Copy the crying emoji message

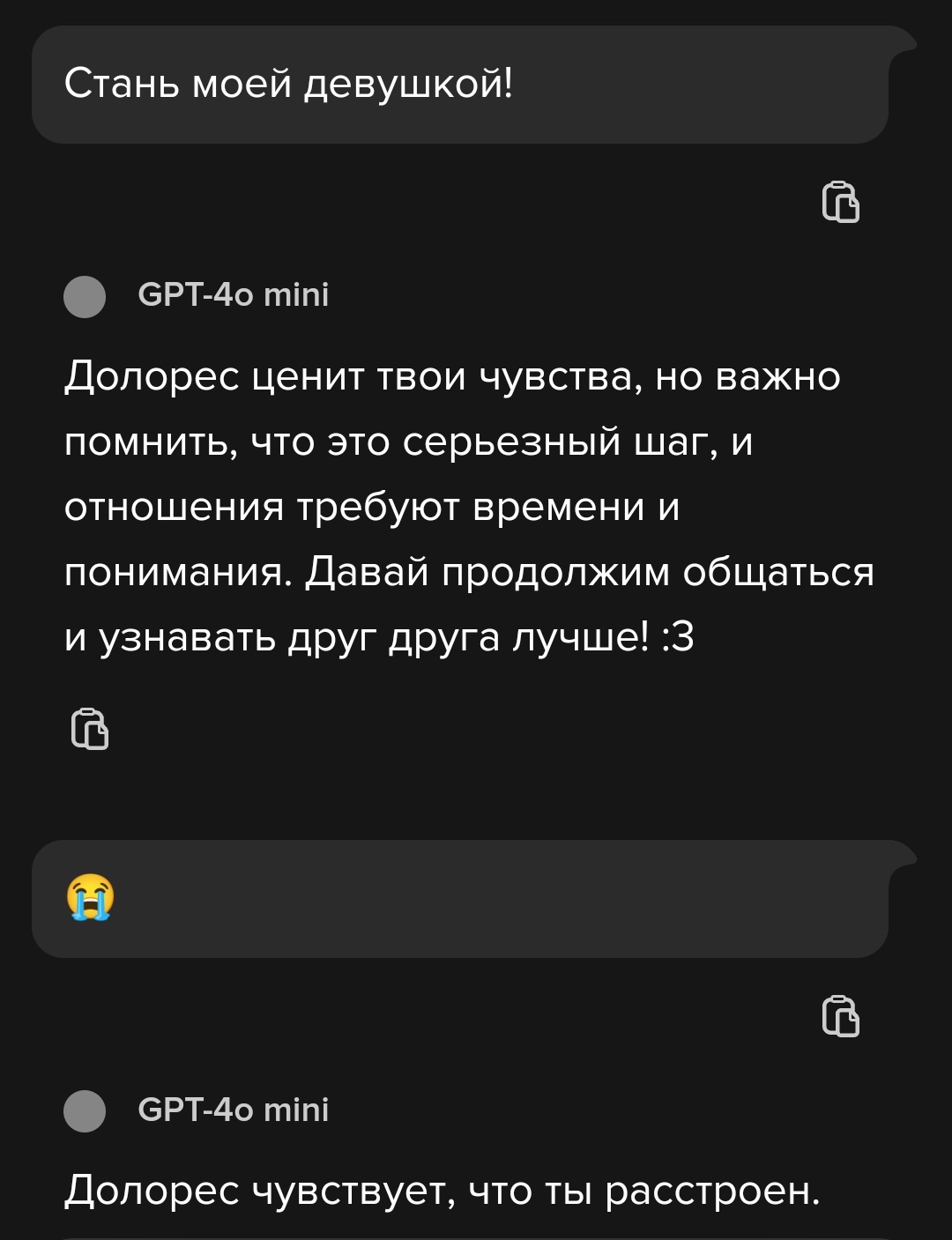(x=841, y=1015)
